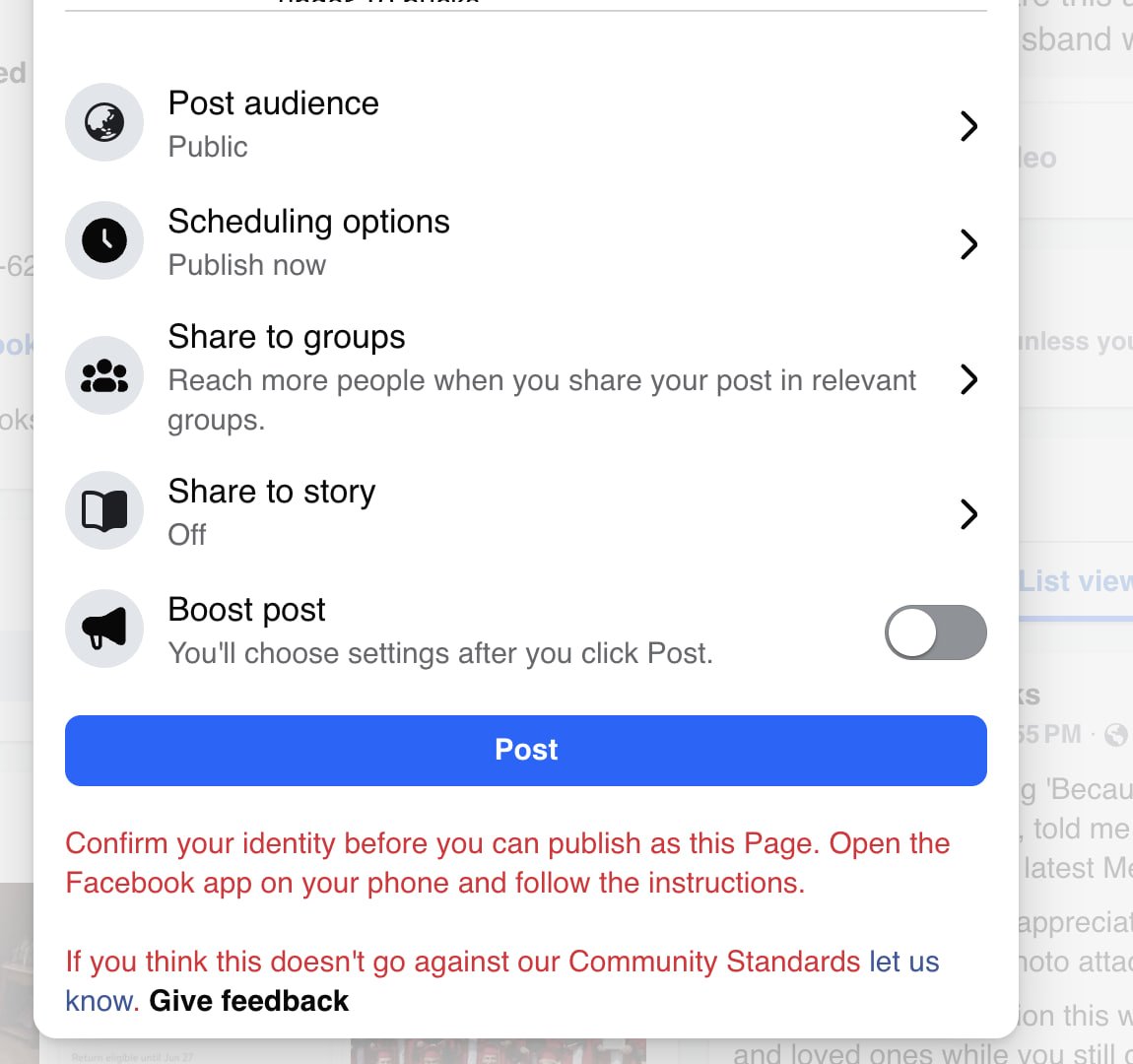Open Scheduling options row
This screenshot has width=1133, height=1064.
coord(525,242)
